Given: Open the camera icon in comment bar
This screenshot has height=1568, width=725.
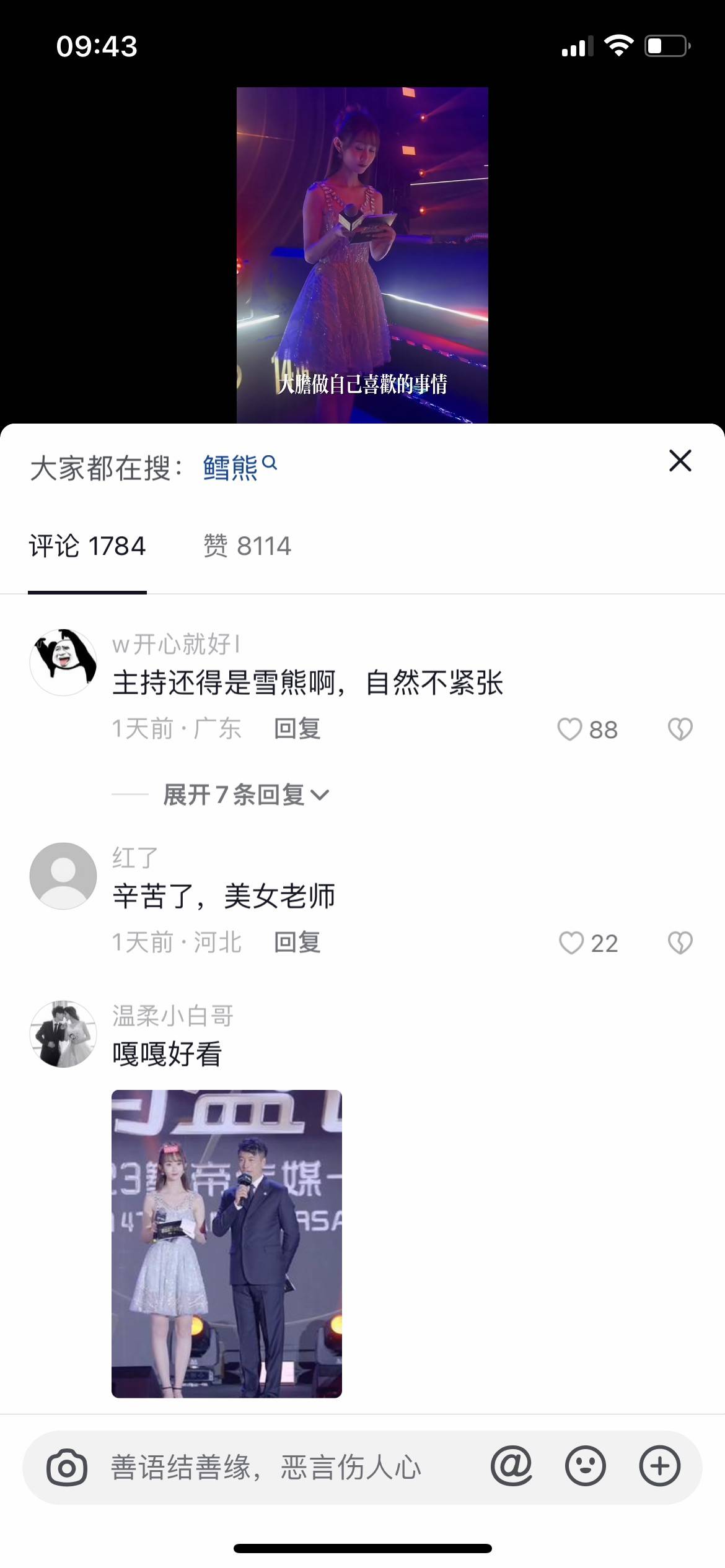Looking at the screenshot, I should pyautogui.click(x=67, y=1467).
